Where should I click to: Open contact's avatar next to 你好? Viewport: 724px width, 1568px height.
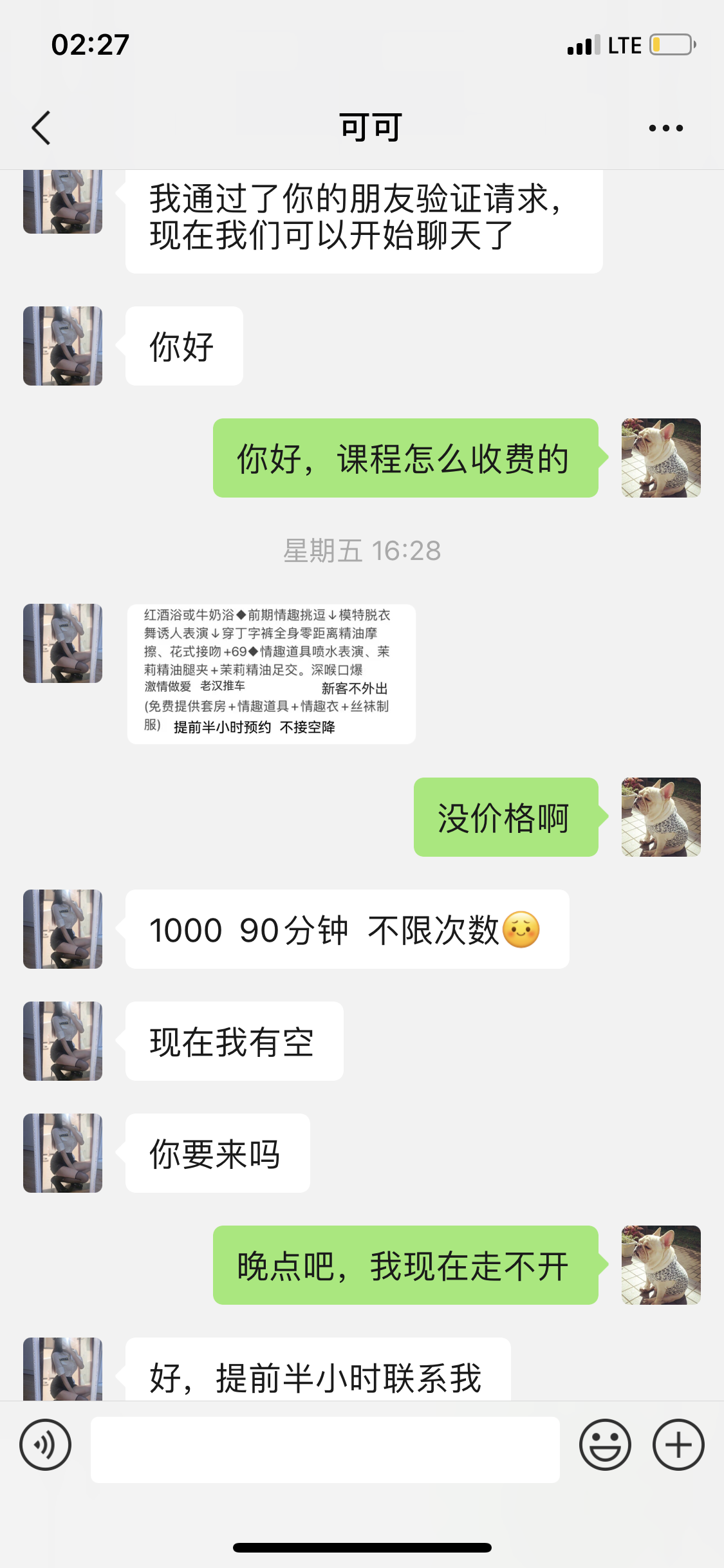[x=63, y=346]
